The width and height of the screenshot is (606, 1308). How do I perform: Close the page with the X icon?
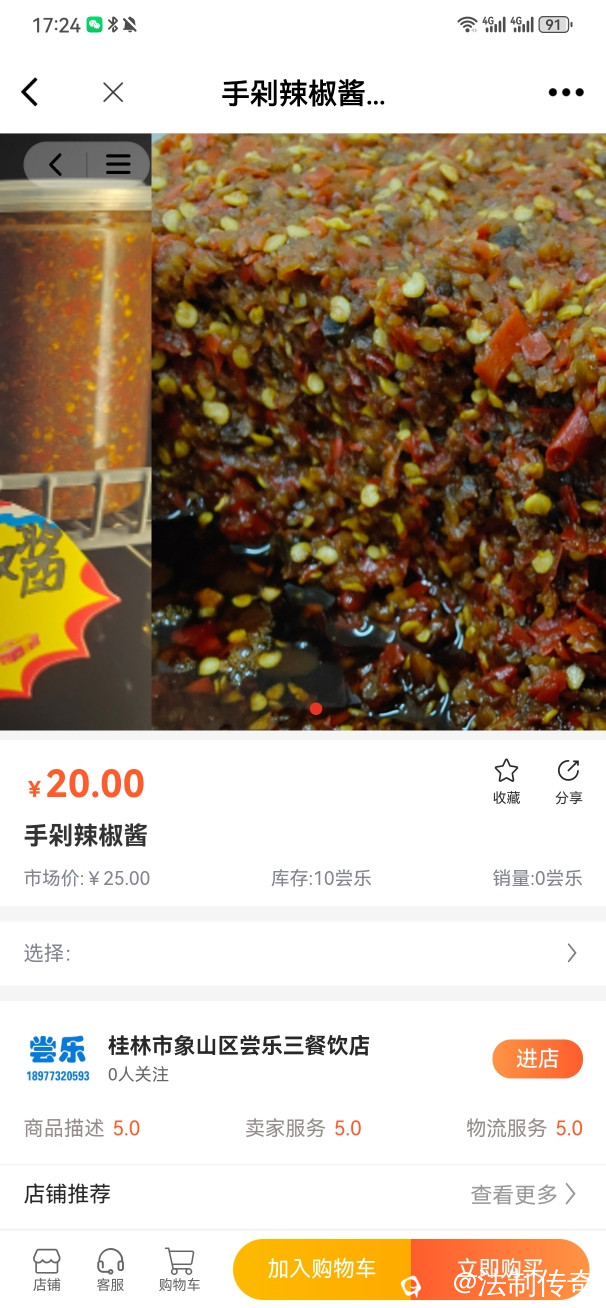[113, 93]
